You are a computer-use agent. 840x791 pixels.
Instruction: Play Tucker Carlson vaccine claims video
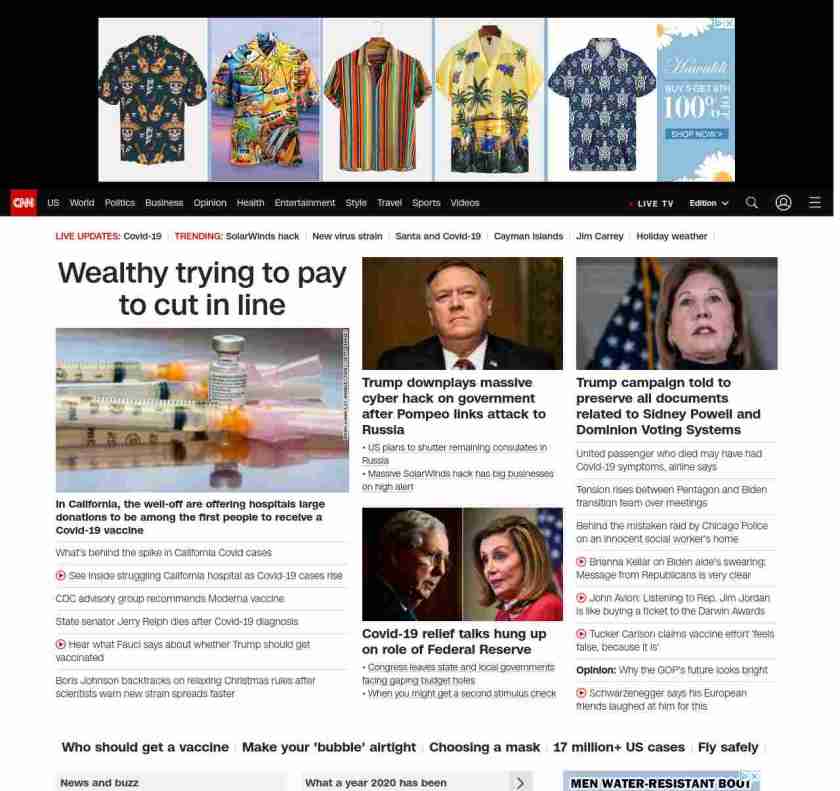tap(675, 640)
